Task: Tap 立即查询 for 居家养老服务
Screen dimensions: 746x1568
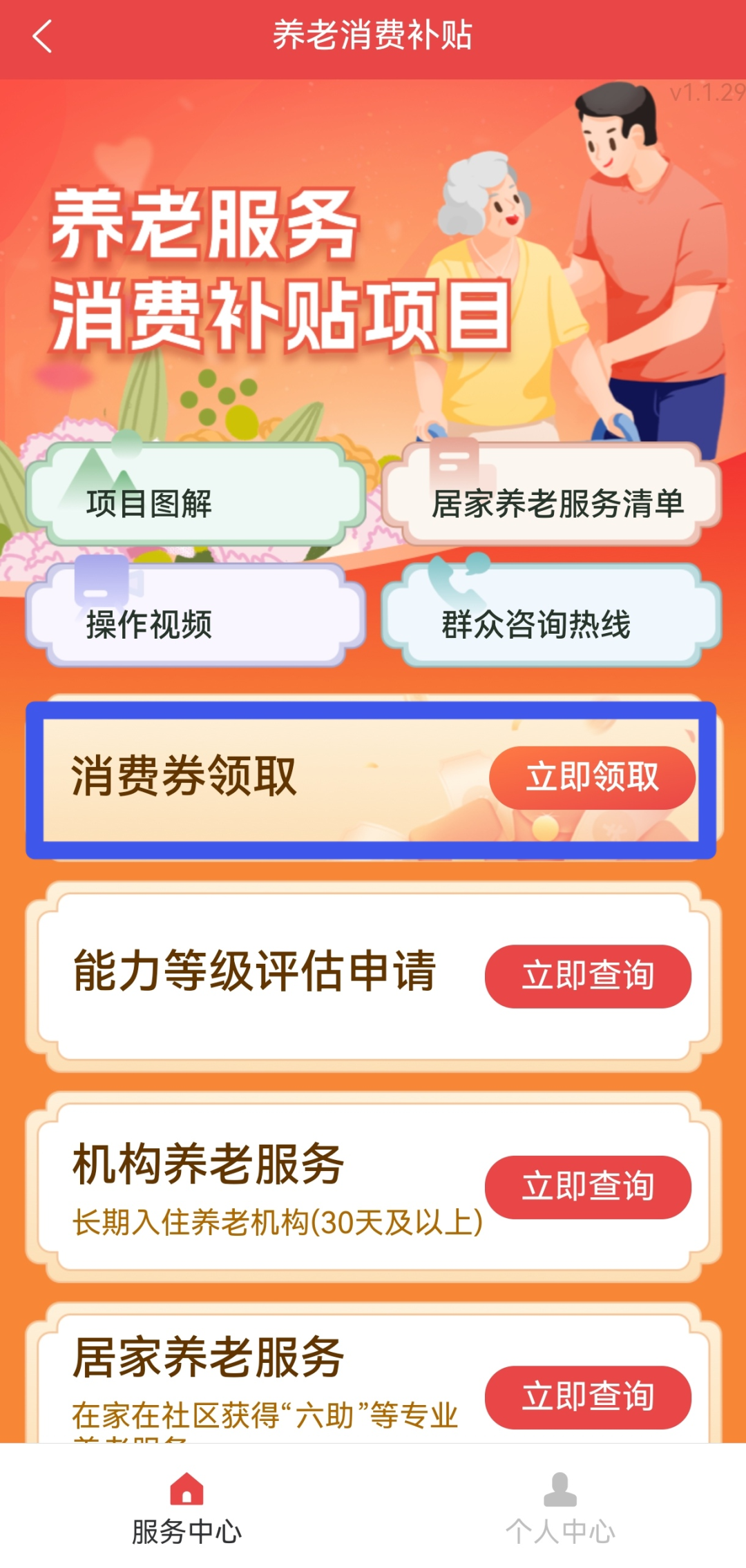Action: tap(588, 1397)
